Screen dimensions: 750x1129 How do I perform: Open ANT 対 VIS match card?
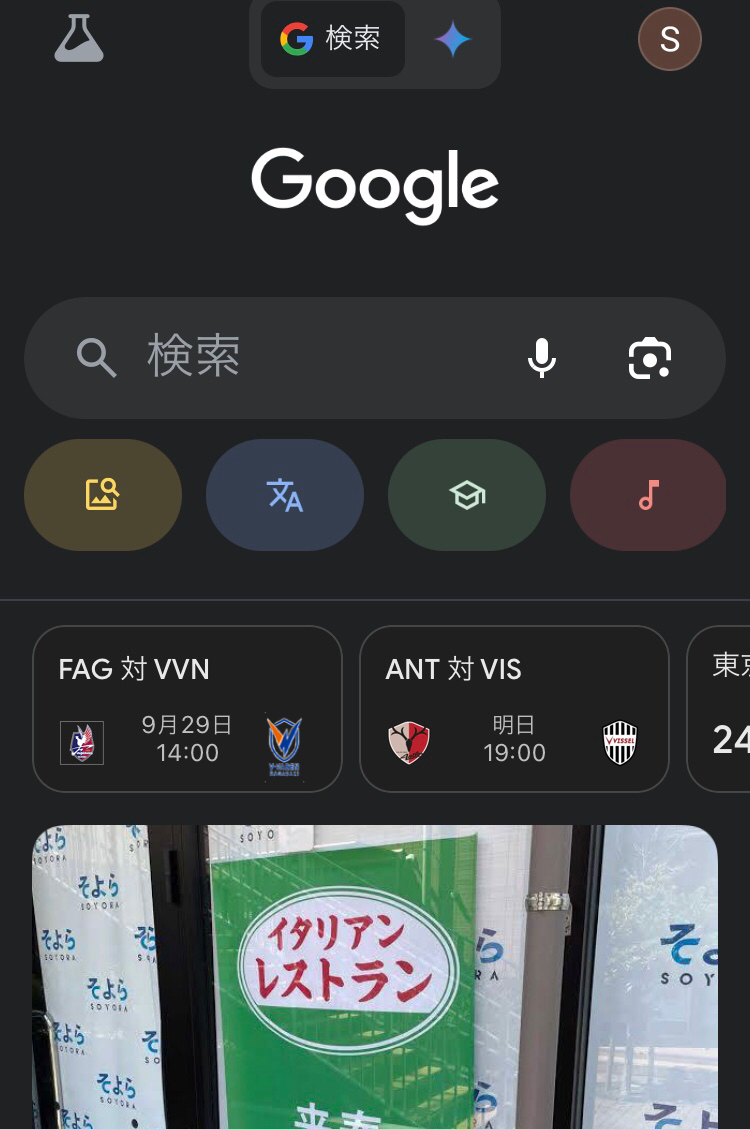[514, 708]
